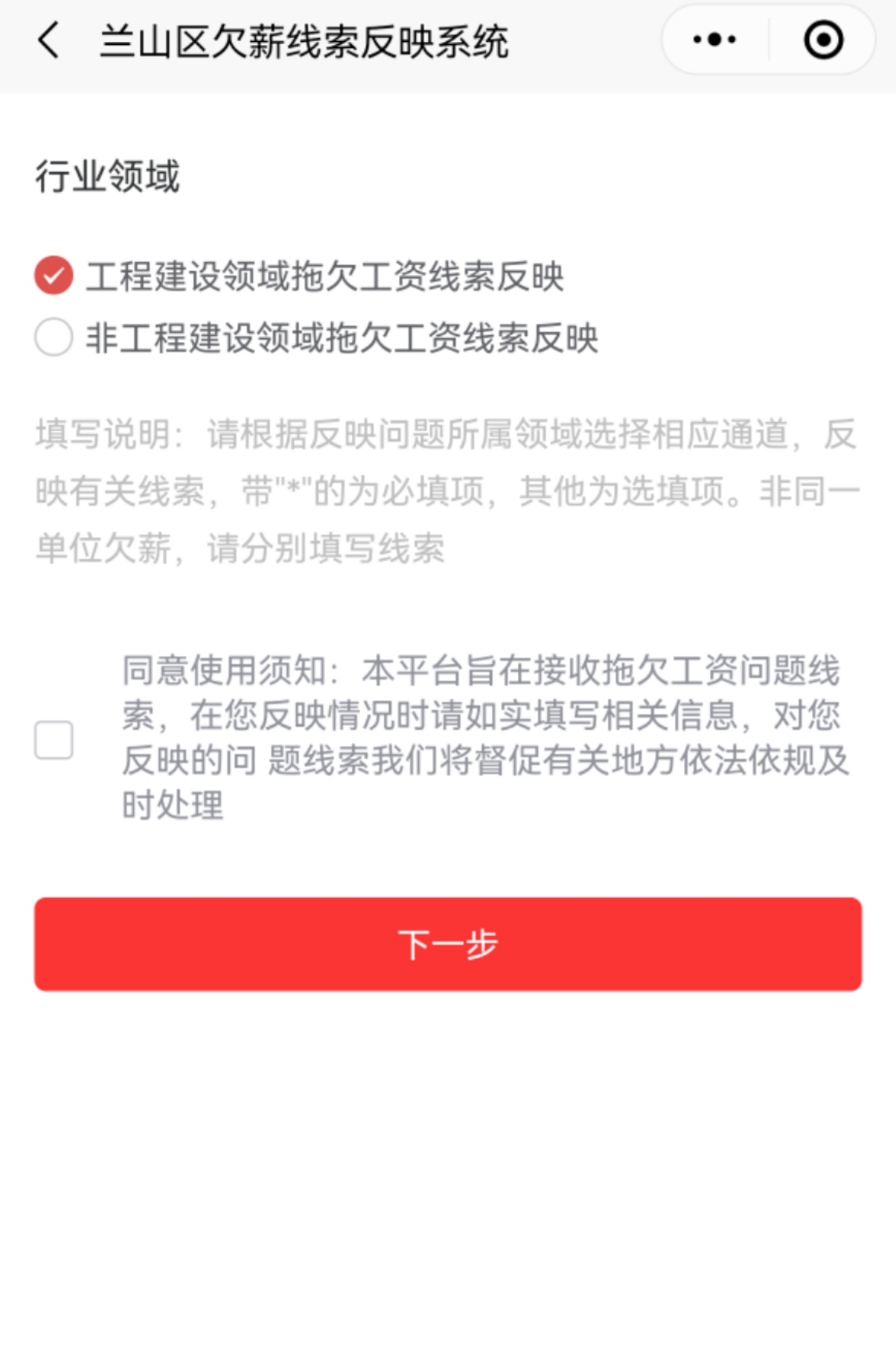Open the mini program three-dot menu
The height and width of the screenshot is (1365, 896).
(x=714, y=40)
